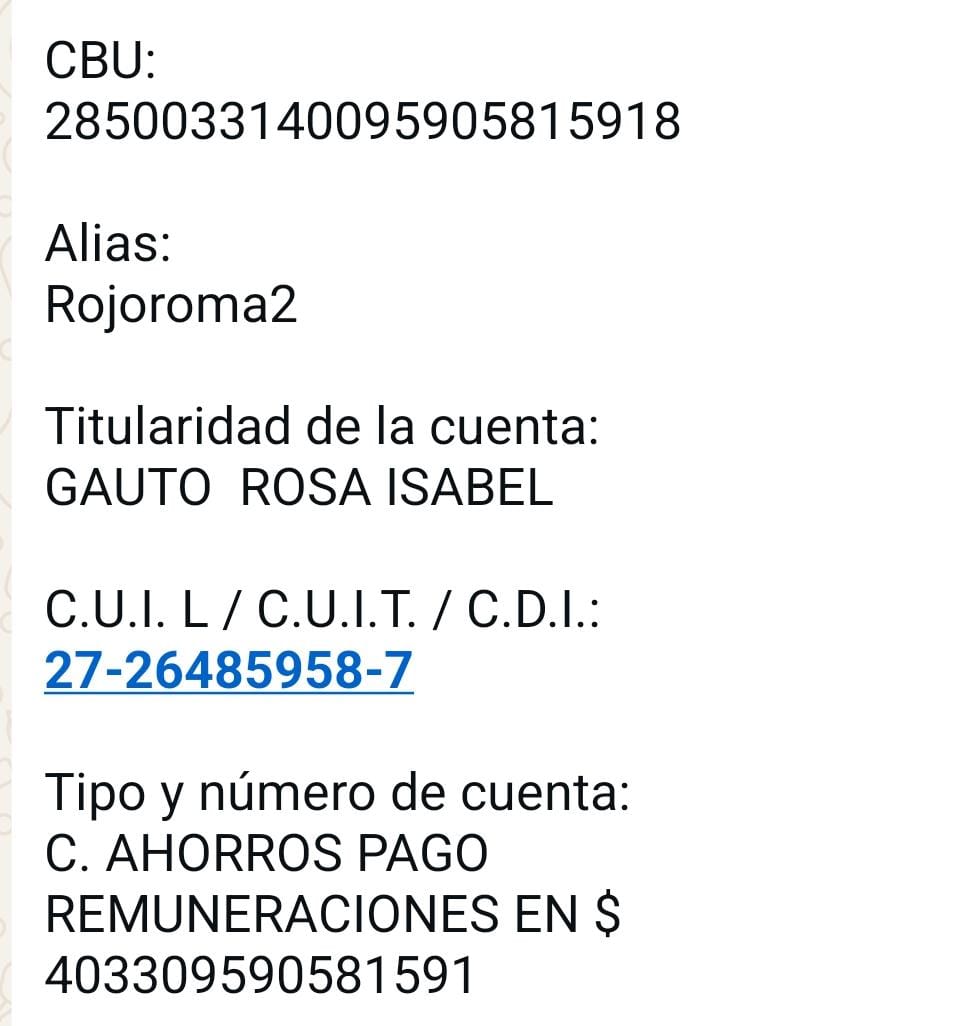Tap the underlined number 27-26485958-7
The height and width of the screenshot is (1026, 980).
pyautogui.click(x=228, y=671)
